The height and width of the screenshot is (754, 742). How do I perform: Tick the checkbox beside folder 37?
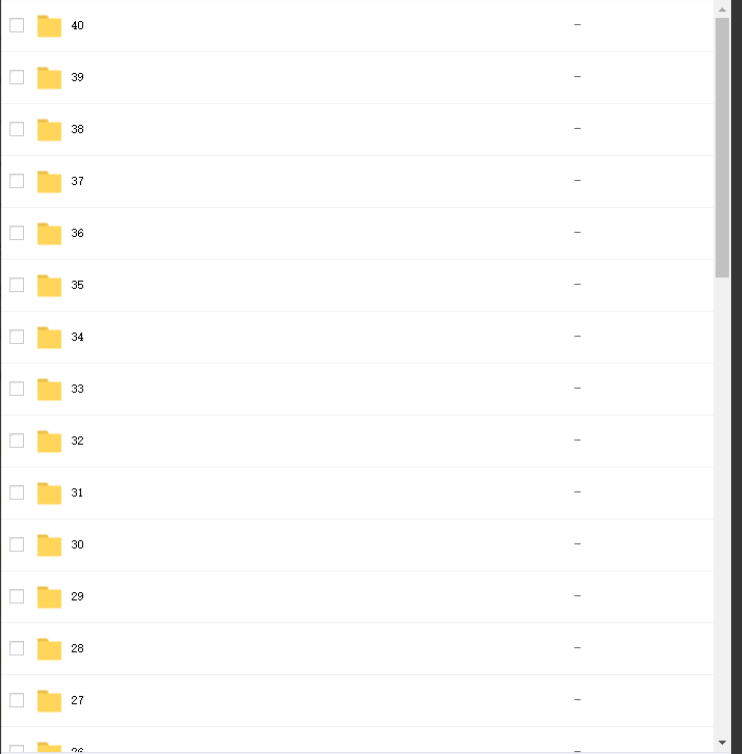pyautogui.click(x=17, y=181)
